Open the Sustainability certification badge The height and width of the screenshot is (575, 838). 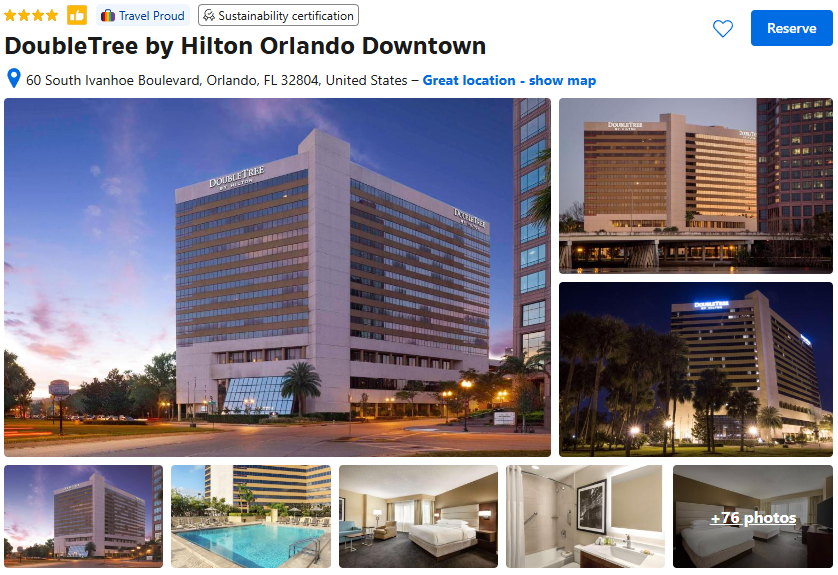click(x=278, y=16)
